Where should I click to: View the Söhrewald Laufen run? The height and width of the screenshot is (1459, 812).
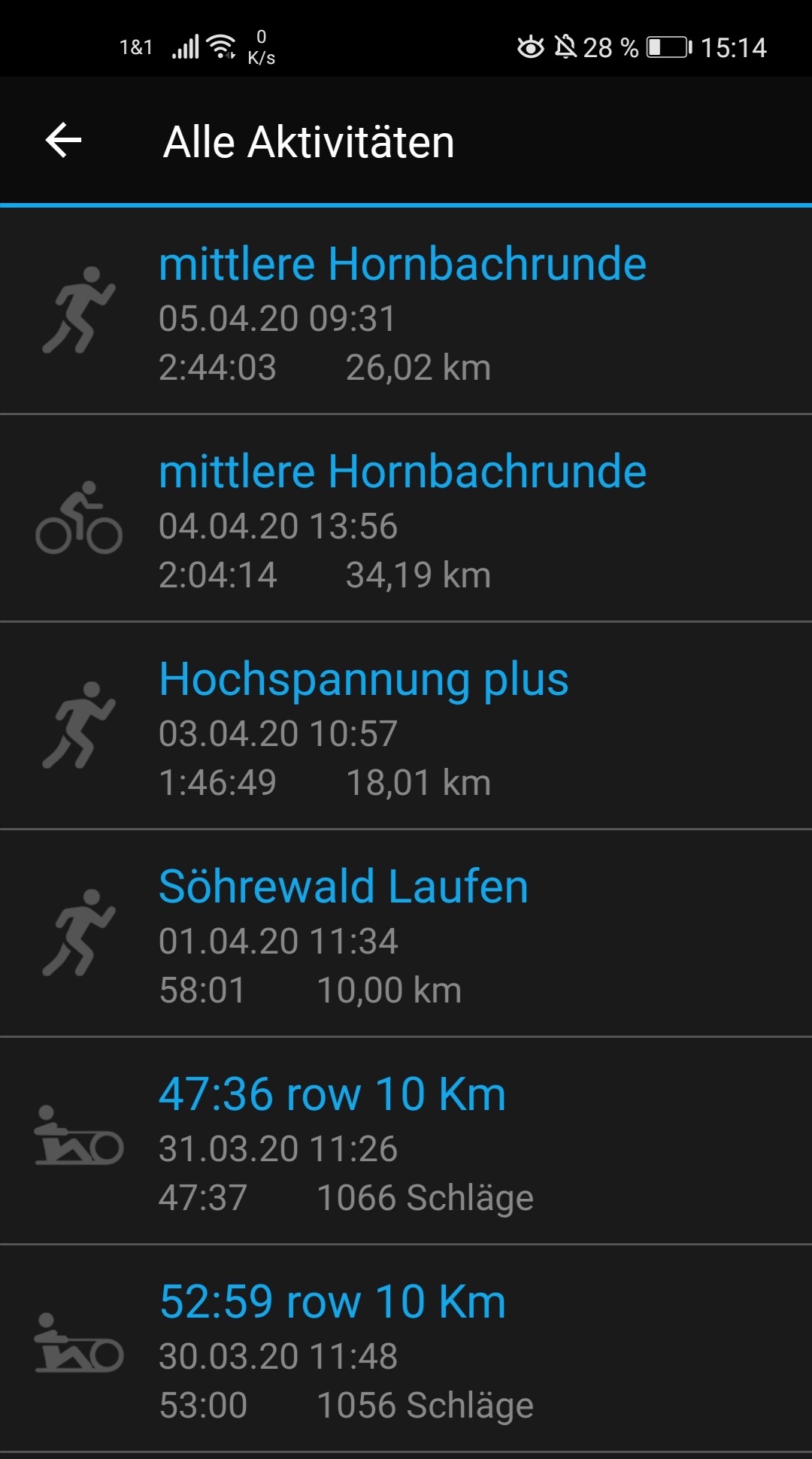pos(344,887)
